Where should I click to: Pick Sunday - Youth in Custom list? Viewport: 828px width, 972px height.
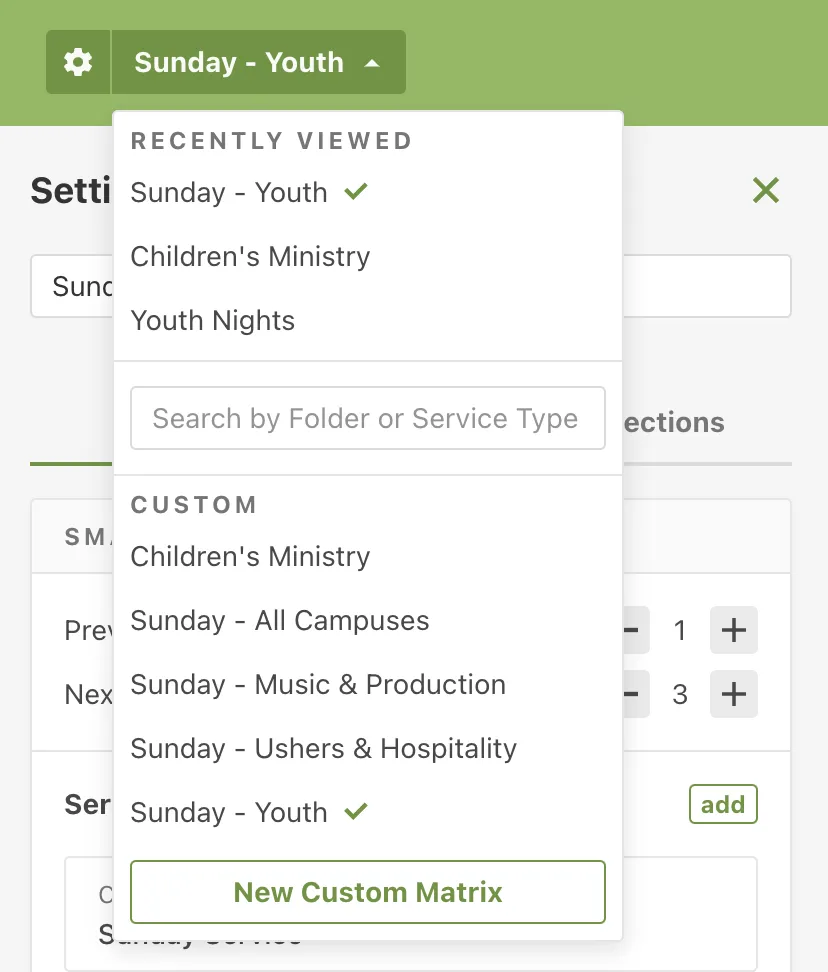click(229, 812)
